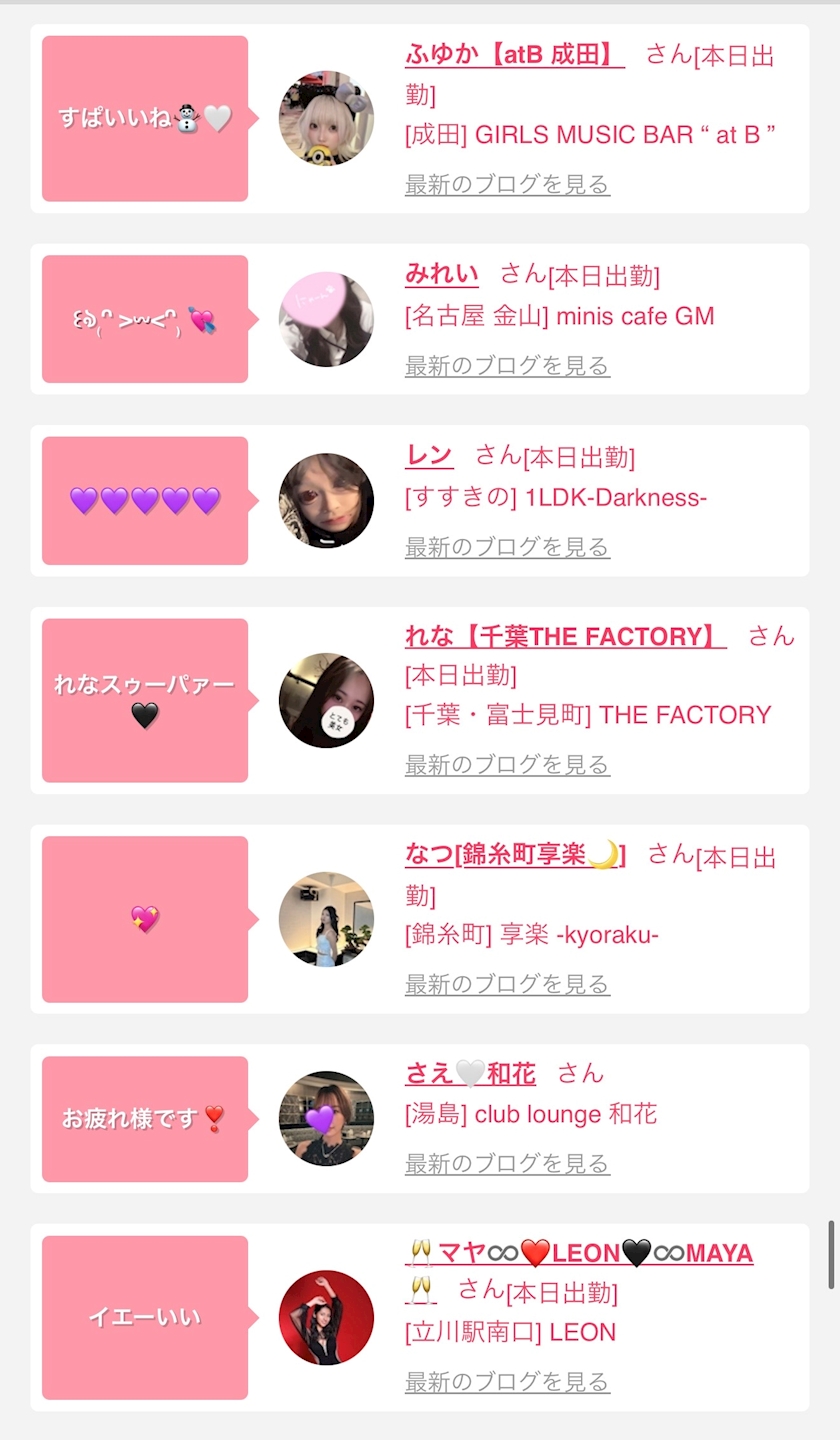Open なつ[錦糸町享楽] profile link
This screenshot has height=1440, width=840.
514,855
